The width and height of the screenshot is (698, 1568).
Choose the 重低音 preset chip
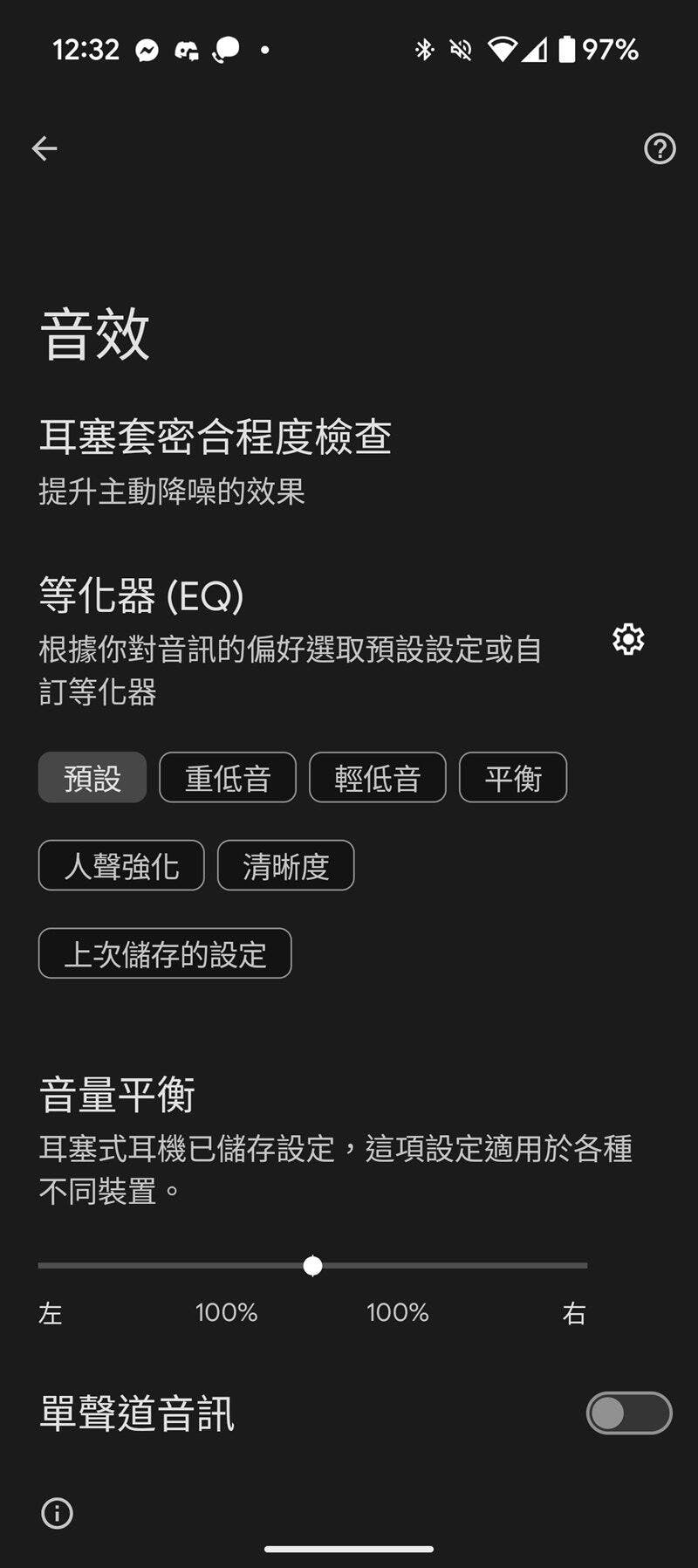(x=228, y=777)
